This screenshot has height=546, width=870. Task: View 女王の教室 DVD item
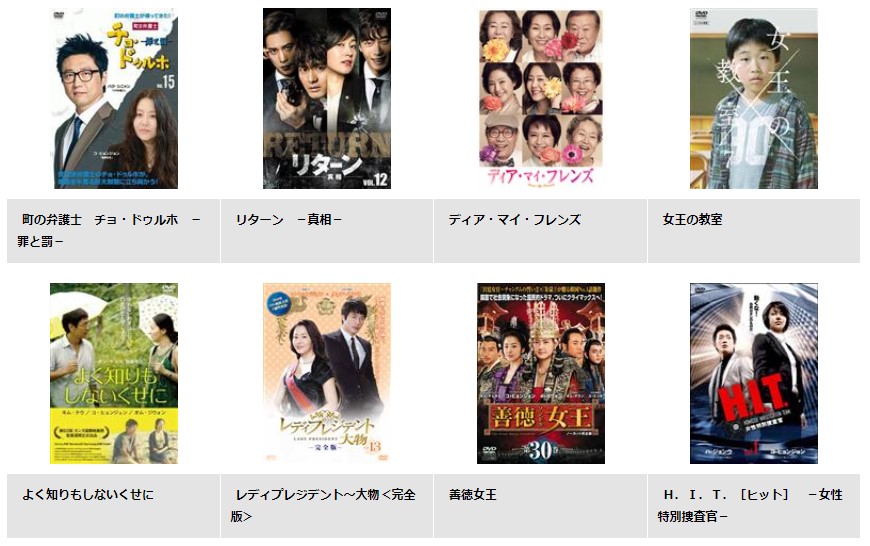753,98
